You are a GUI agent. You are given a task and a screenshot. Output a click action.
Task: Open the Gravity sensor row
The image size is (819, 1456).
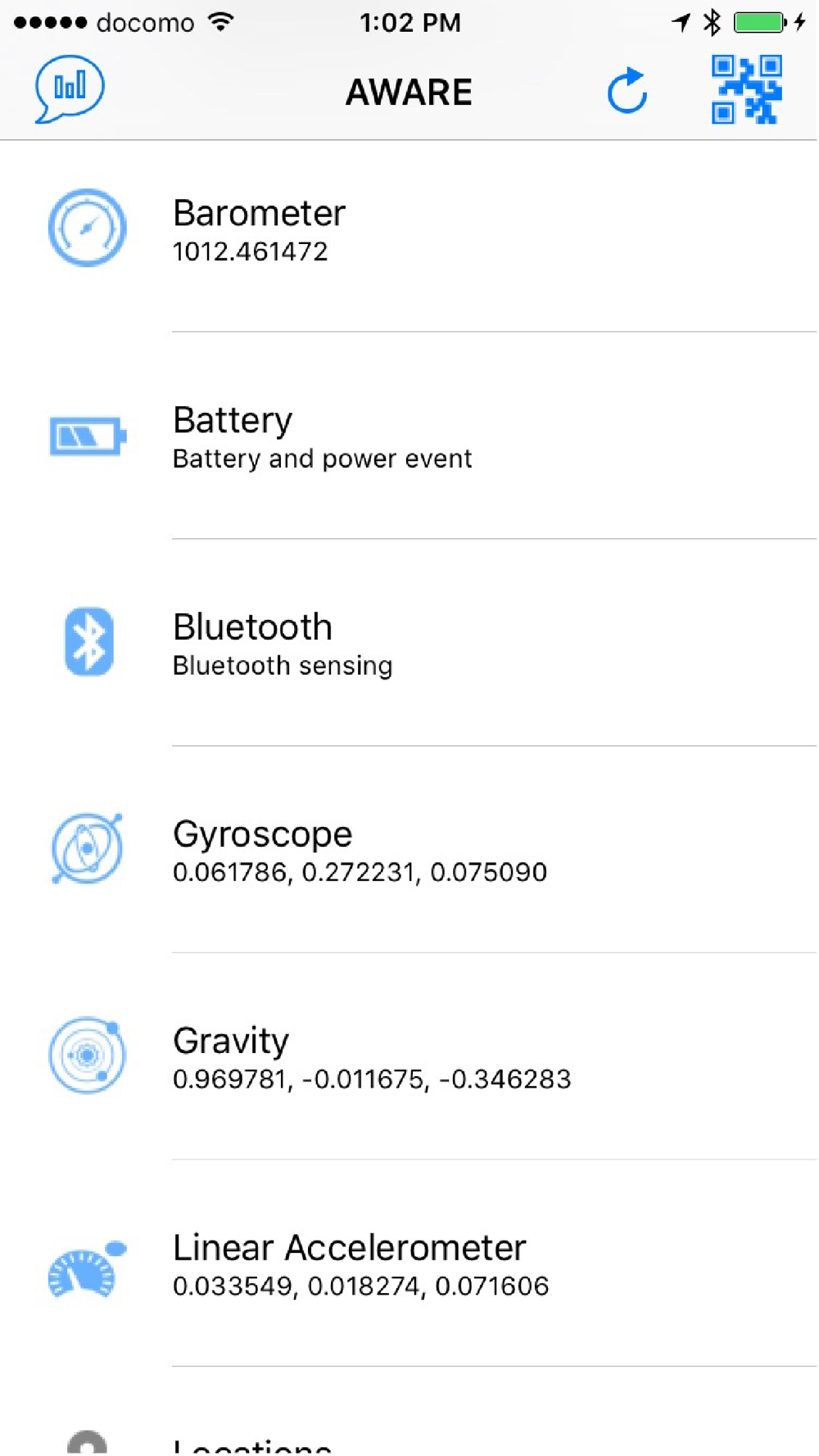(x=409, y=1058)
